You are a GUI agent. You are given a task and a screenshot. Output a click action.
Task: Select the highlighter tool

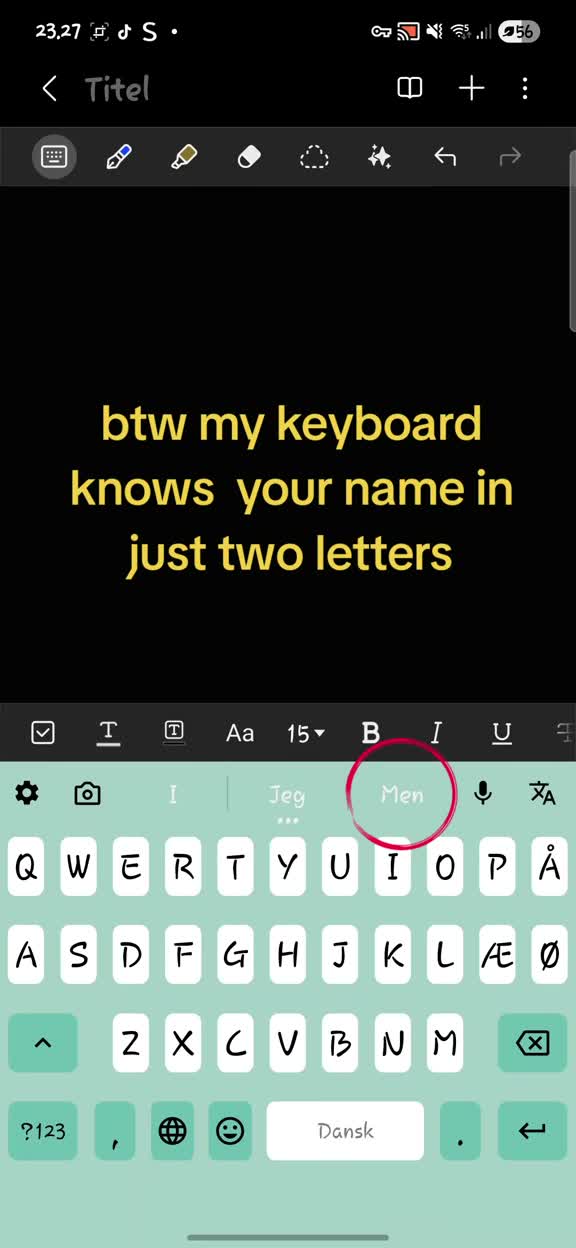pos(184,157)
